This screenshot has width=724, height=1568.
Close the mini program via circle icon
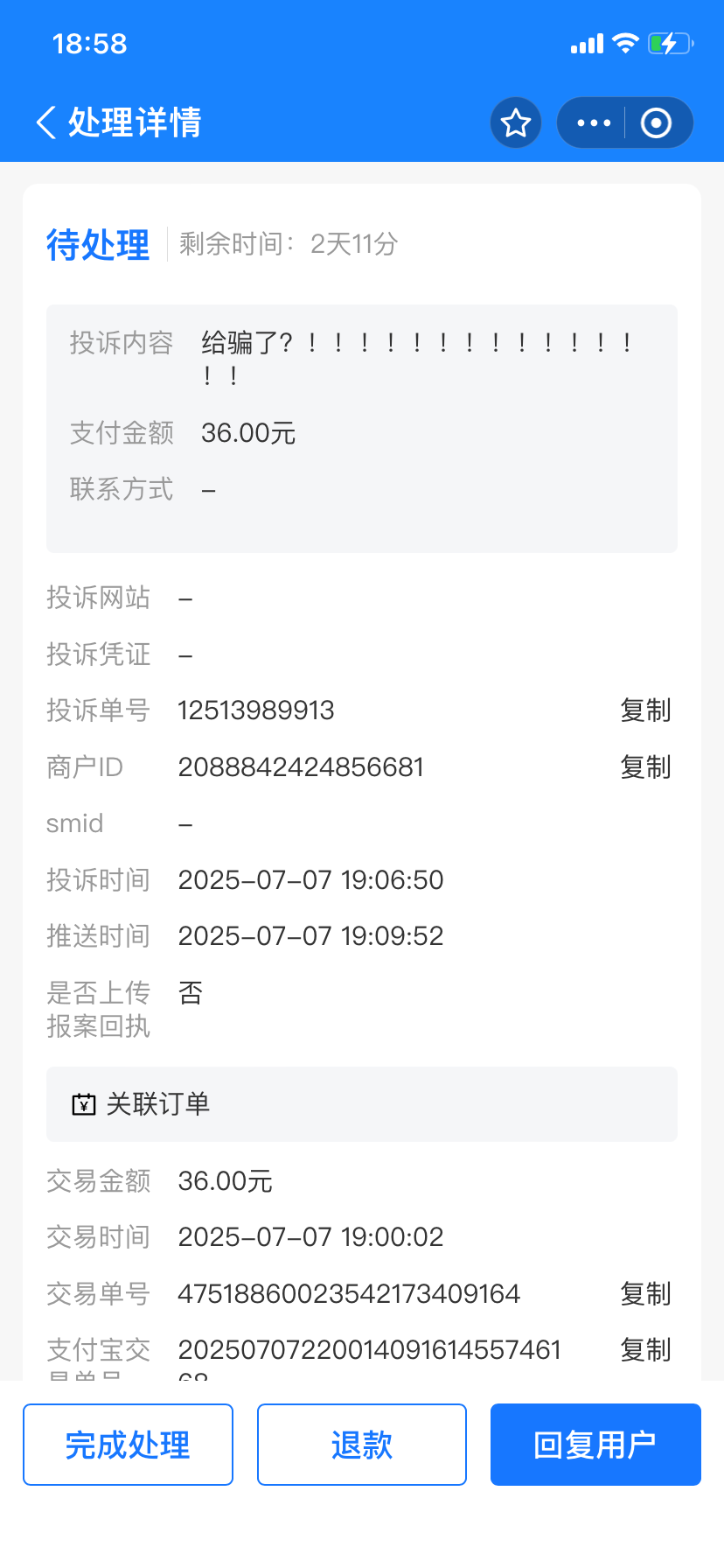(656, 122)
